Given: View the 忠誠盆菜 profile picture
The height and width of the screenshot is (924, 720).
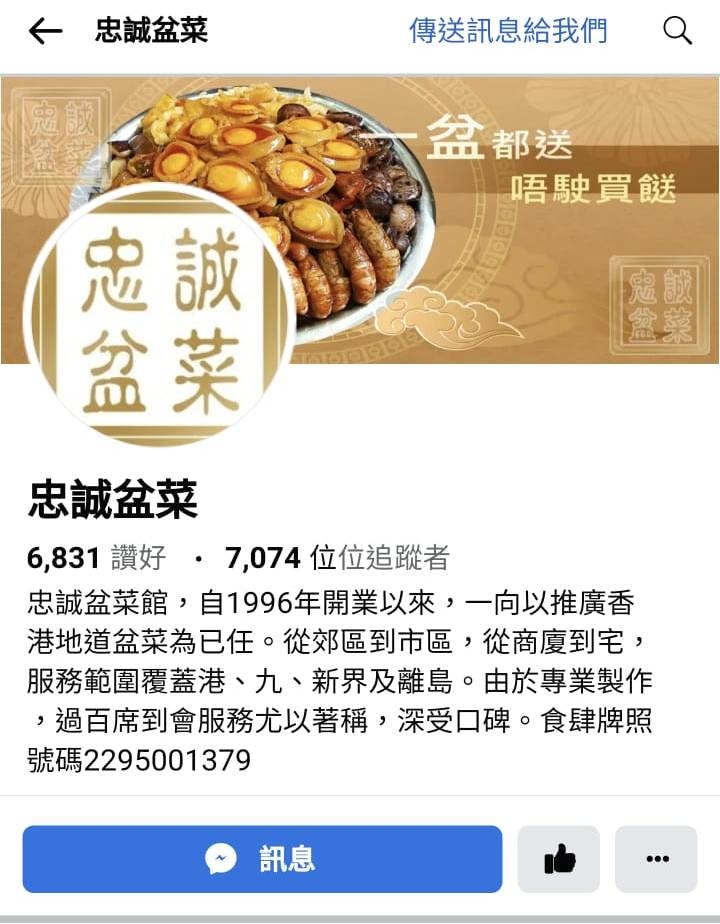Looking at the screenshot, I should 160,314.
